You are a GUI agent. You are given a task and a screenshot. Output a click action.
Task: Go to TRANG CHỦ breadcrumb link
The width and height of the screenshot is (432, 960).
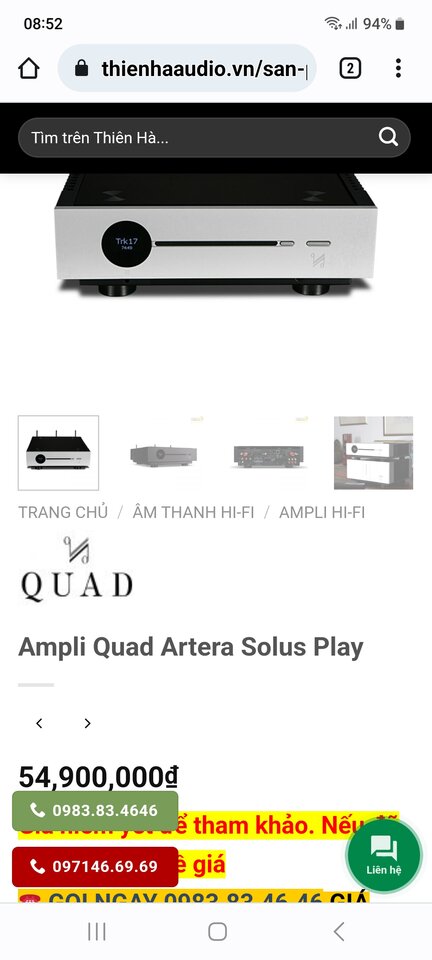[x=63, y=512]
